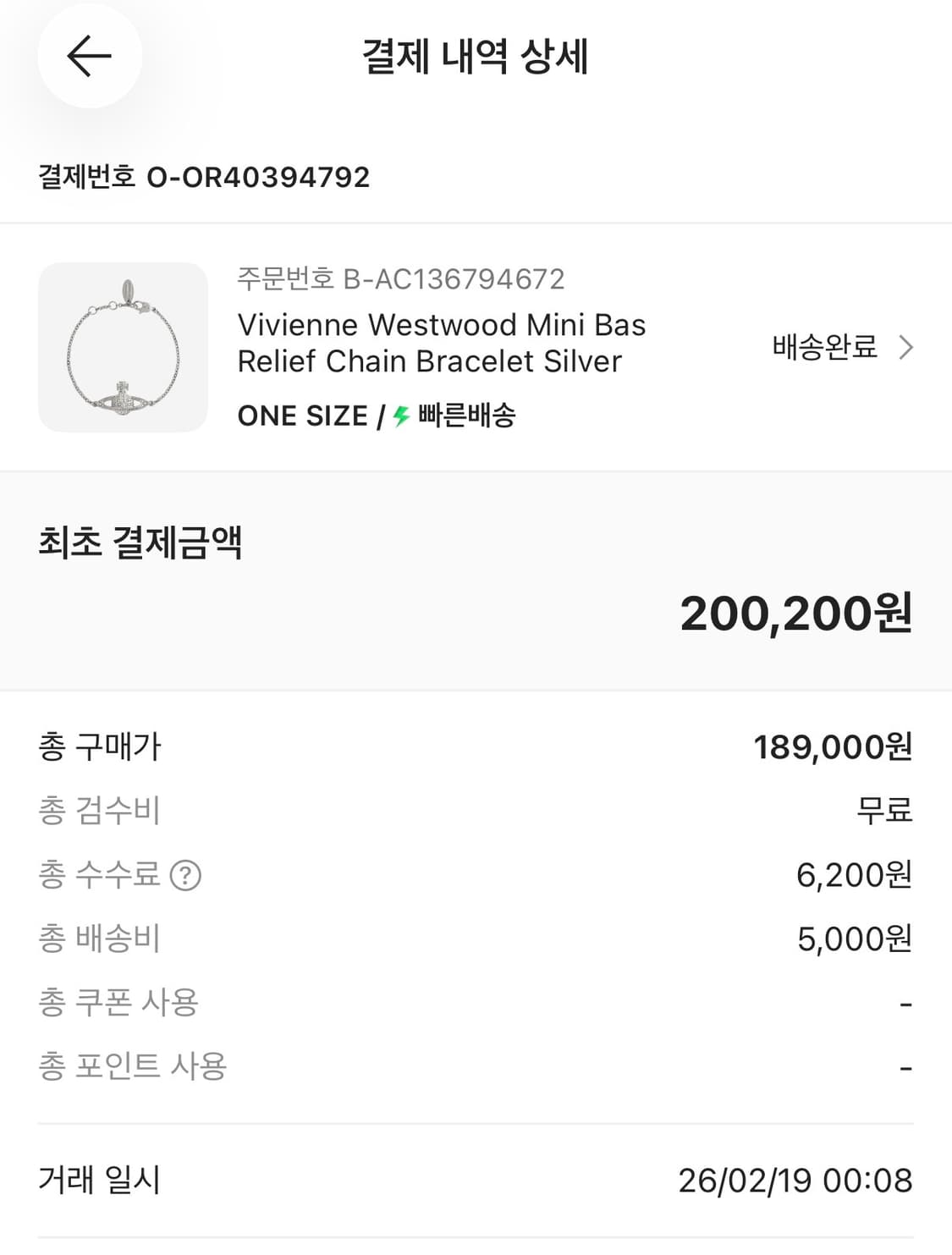Open the Vivienne Westwood bracelet product link
Screen dimensions: 952x1255
pos(443,343)
